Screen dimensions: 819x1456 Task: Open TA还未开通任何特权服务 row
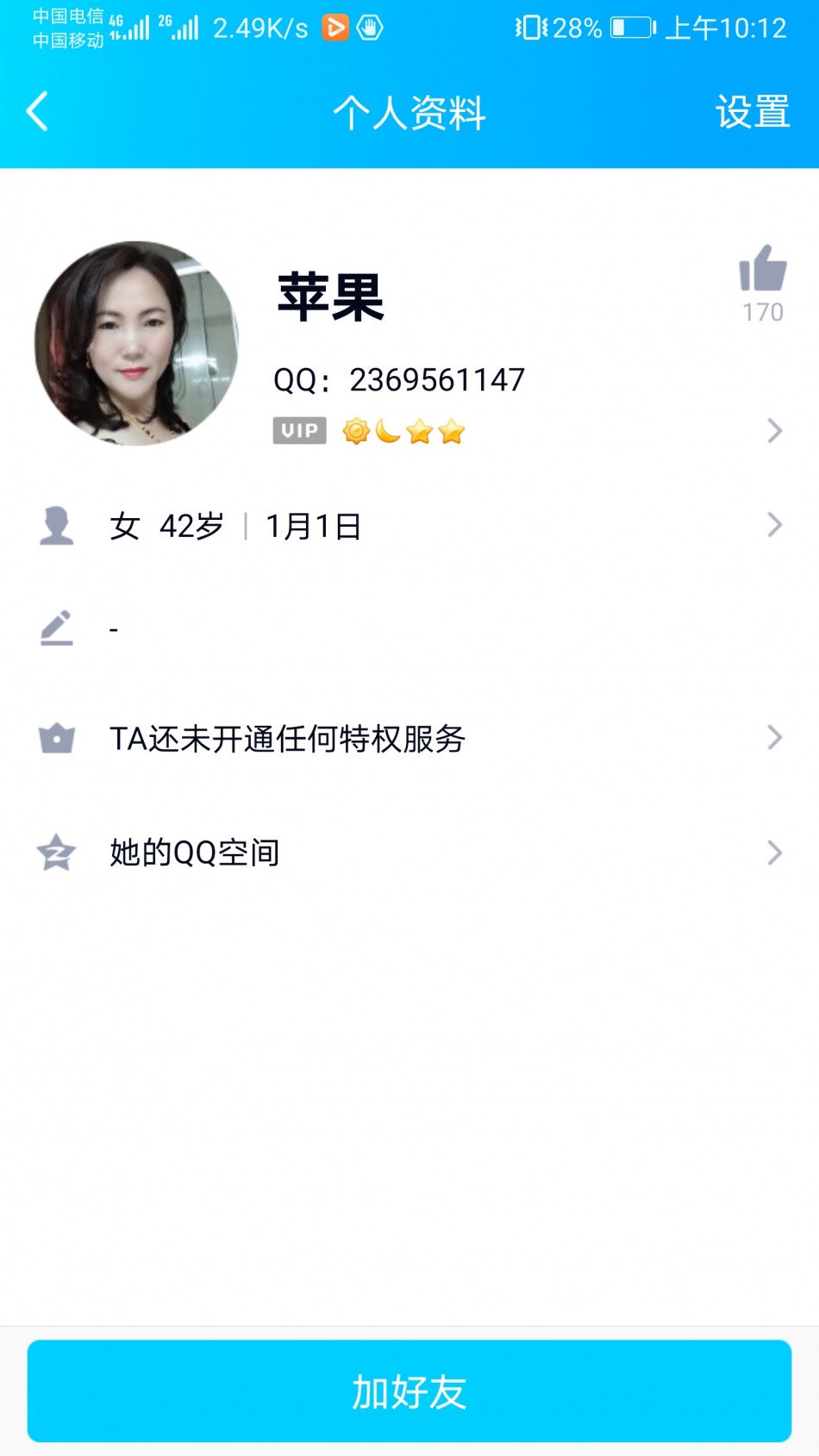click(409, 738)
